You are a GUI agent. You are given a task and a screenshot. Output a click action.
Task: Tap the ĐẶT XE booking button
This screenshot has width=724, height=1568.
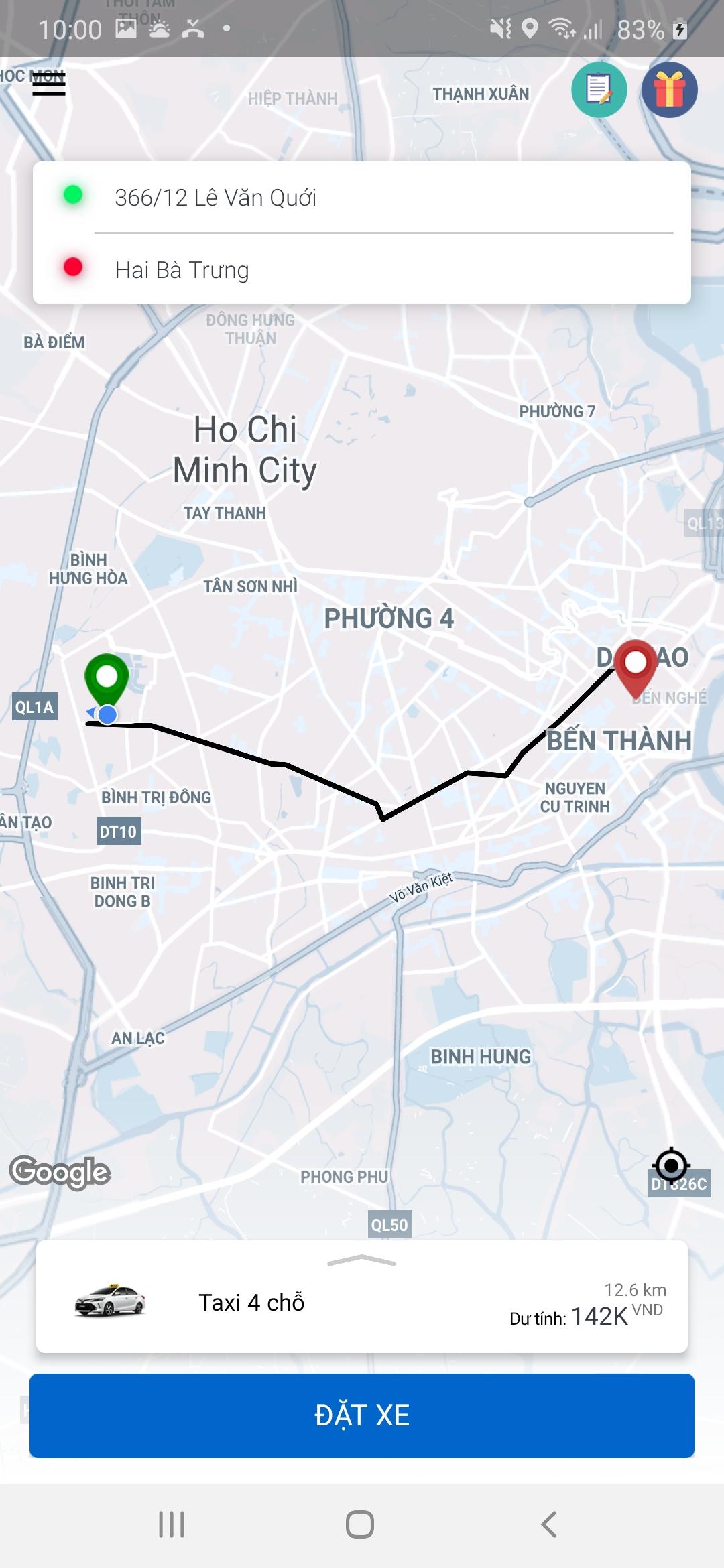tap(362, 1415)
